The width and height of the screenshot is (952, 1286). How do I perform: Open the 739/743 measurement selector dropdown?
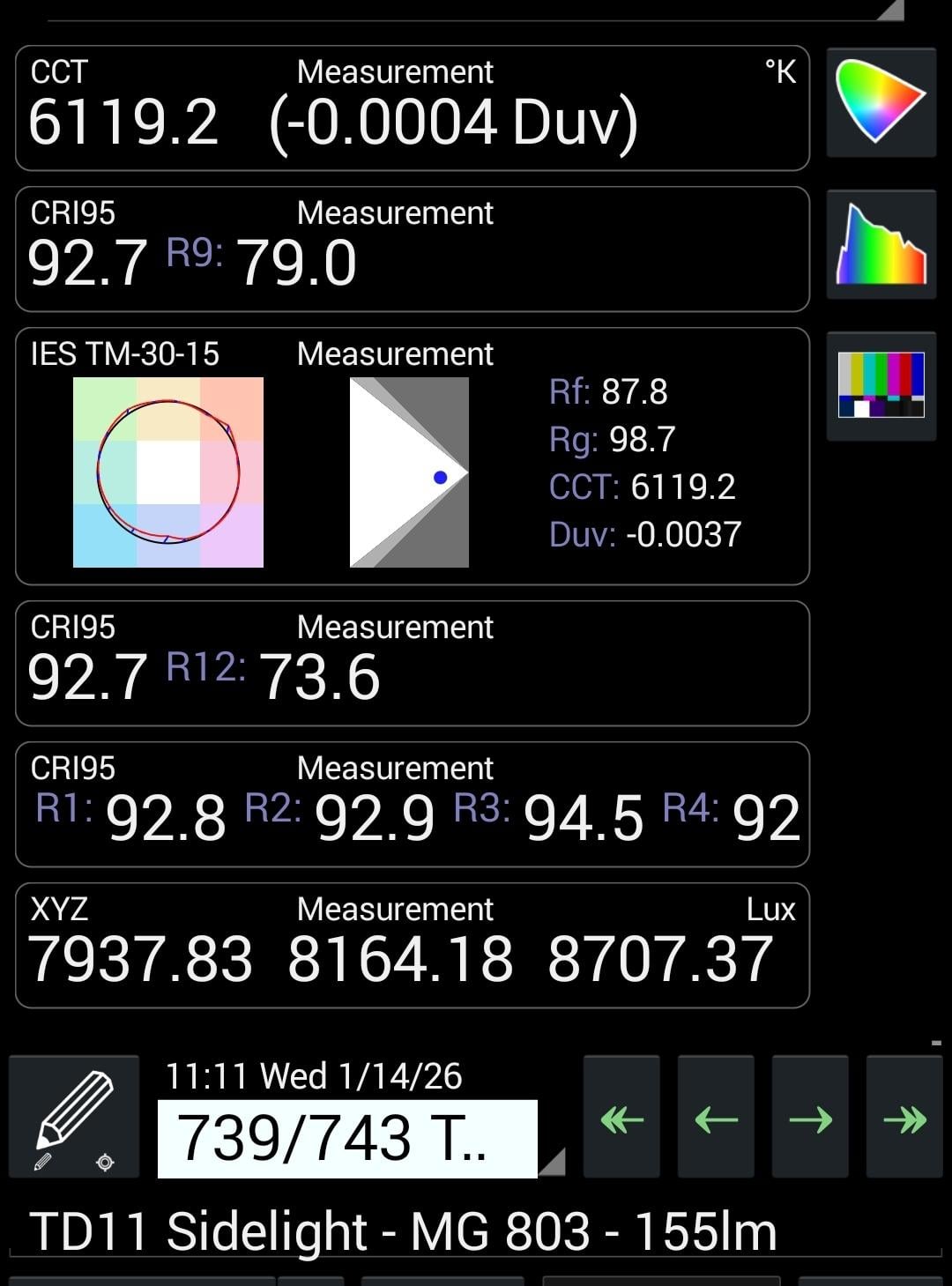(x=347, y=1138)
